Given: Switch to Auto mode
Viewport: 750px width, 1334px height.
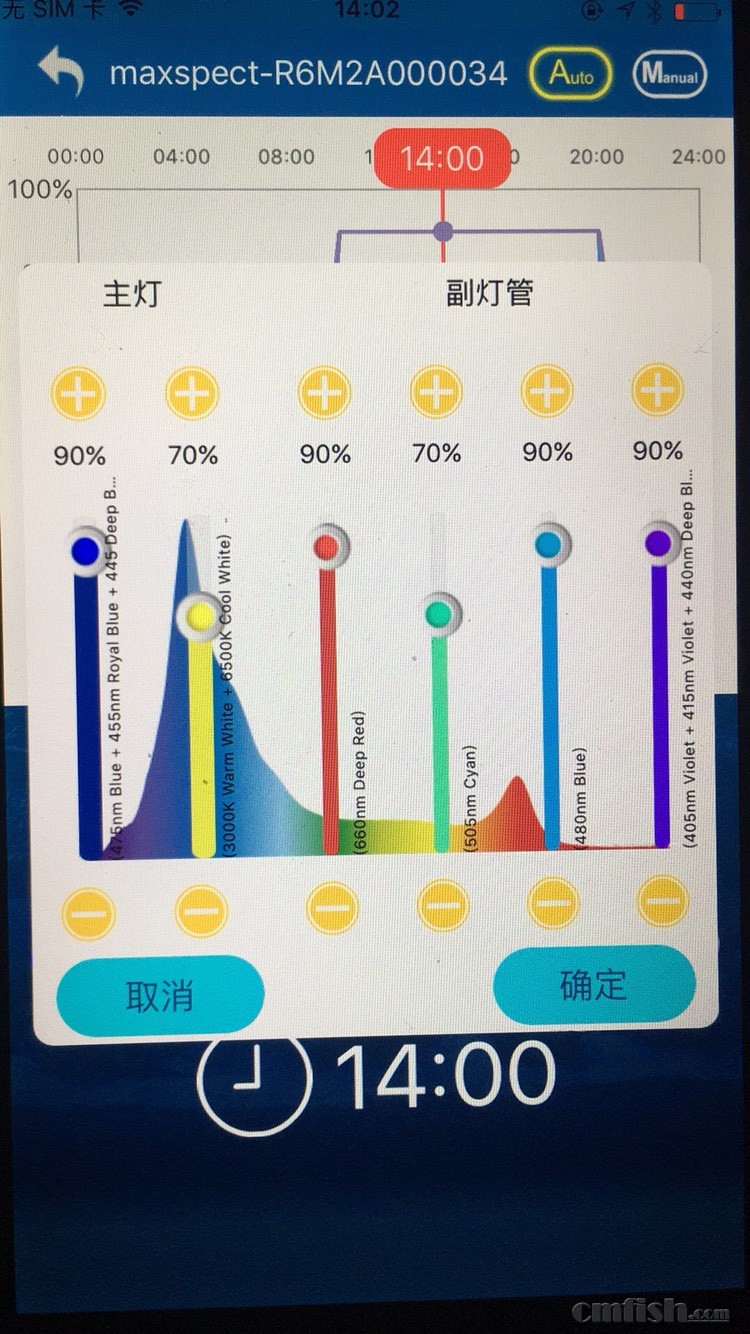Looking at the screenshot, I should click(x=570, y=74).
